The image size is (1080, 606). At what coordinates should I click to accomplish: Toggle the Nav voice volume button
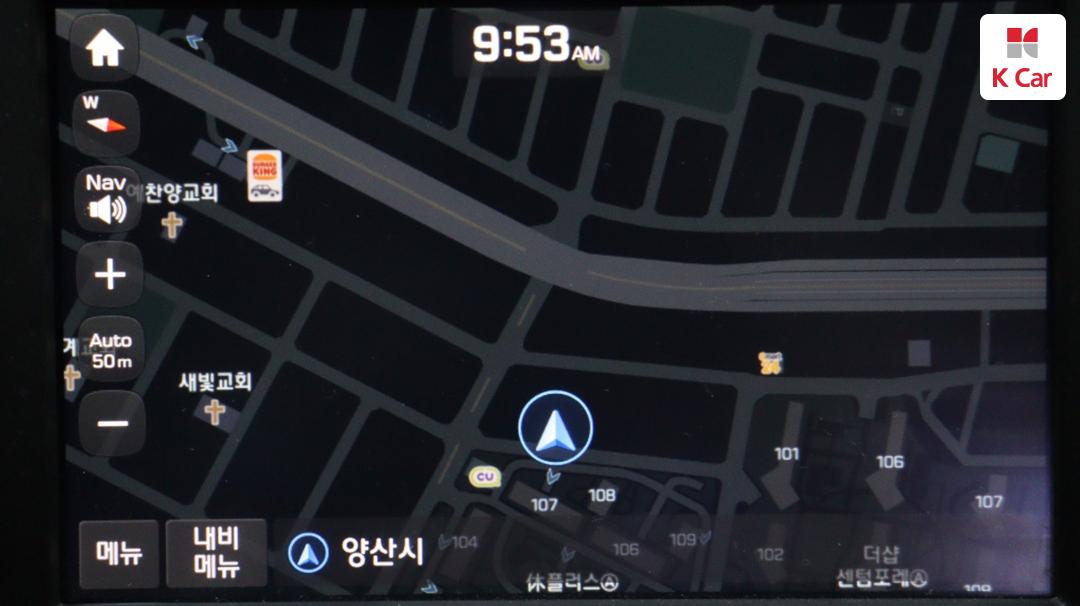coord(107,199)
